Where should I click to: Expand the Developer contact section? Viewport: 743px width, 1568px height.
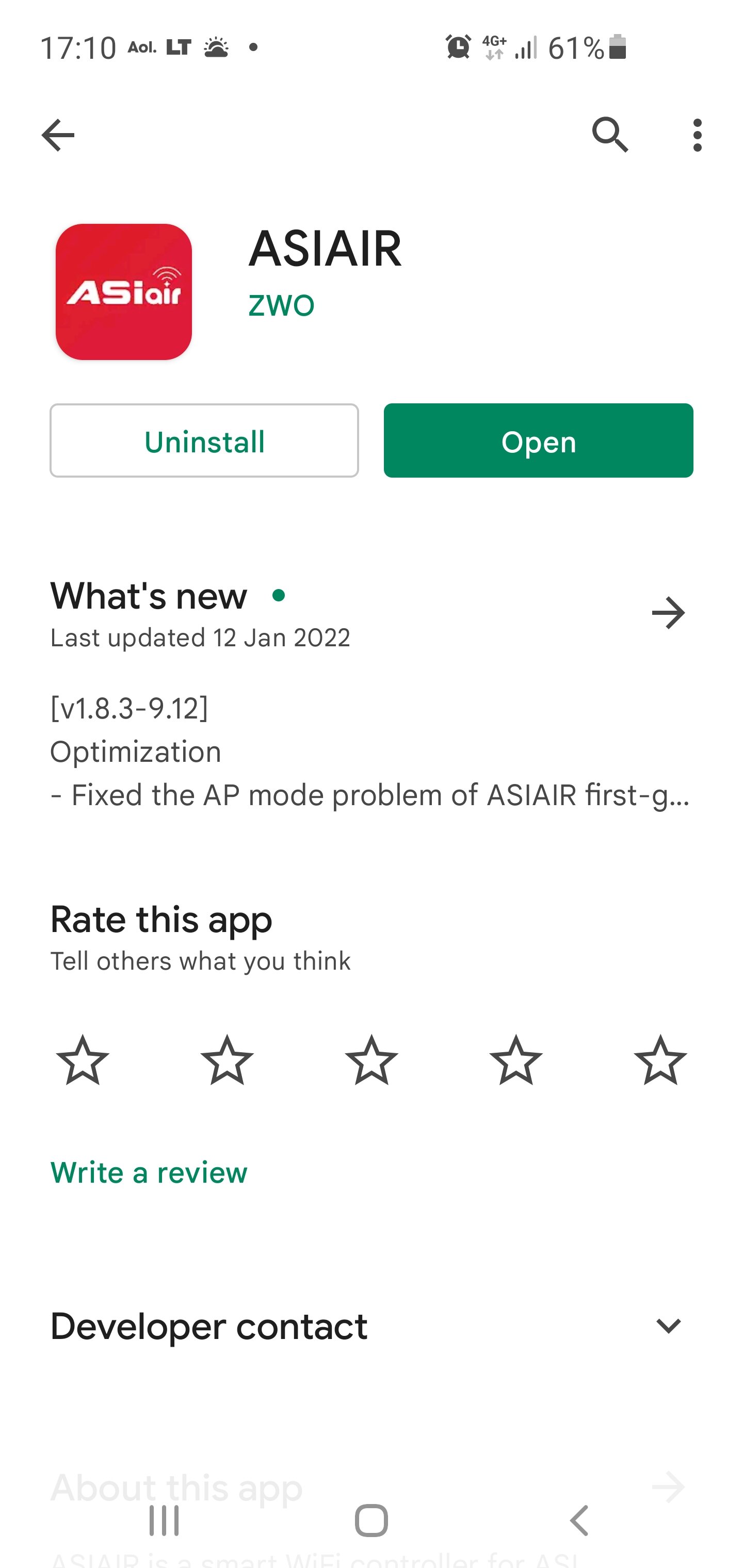point(668,1326)
